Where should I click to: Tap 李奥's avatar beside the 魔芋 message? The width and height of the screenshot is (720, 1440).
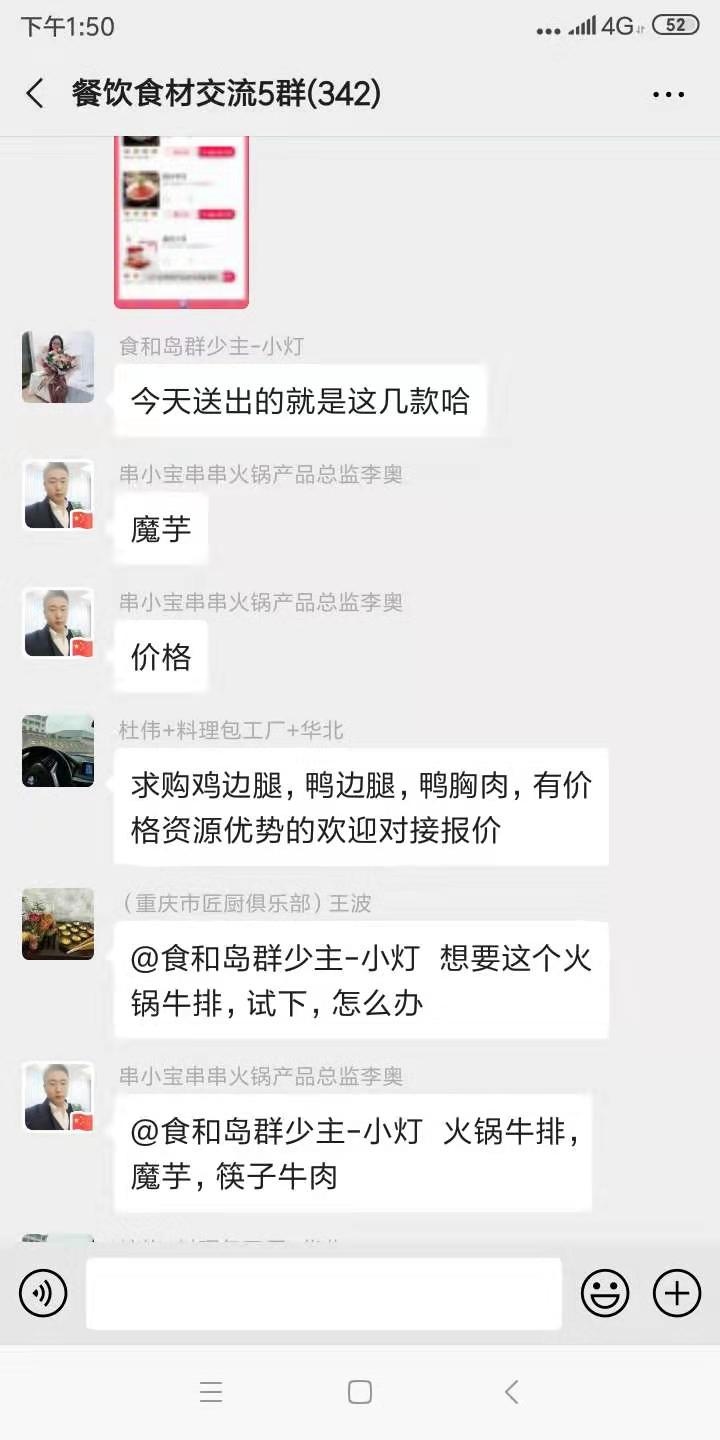click(x=57, y=495)
